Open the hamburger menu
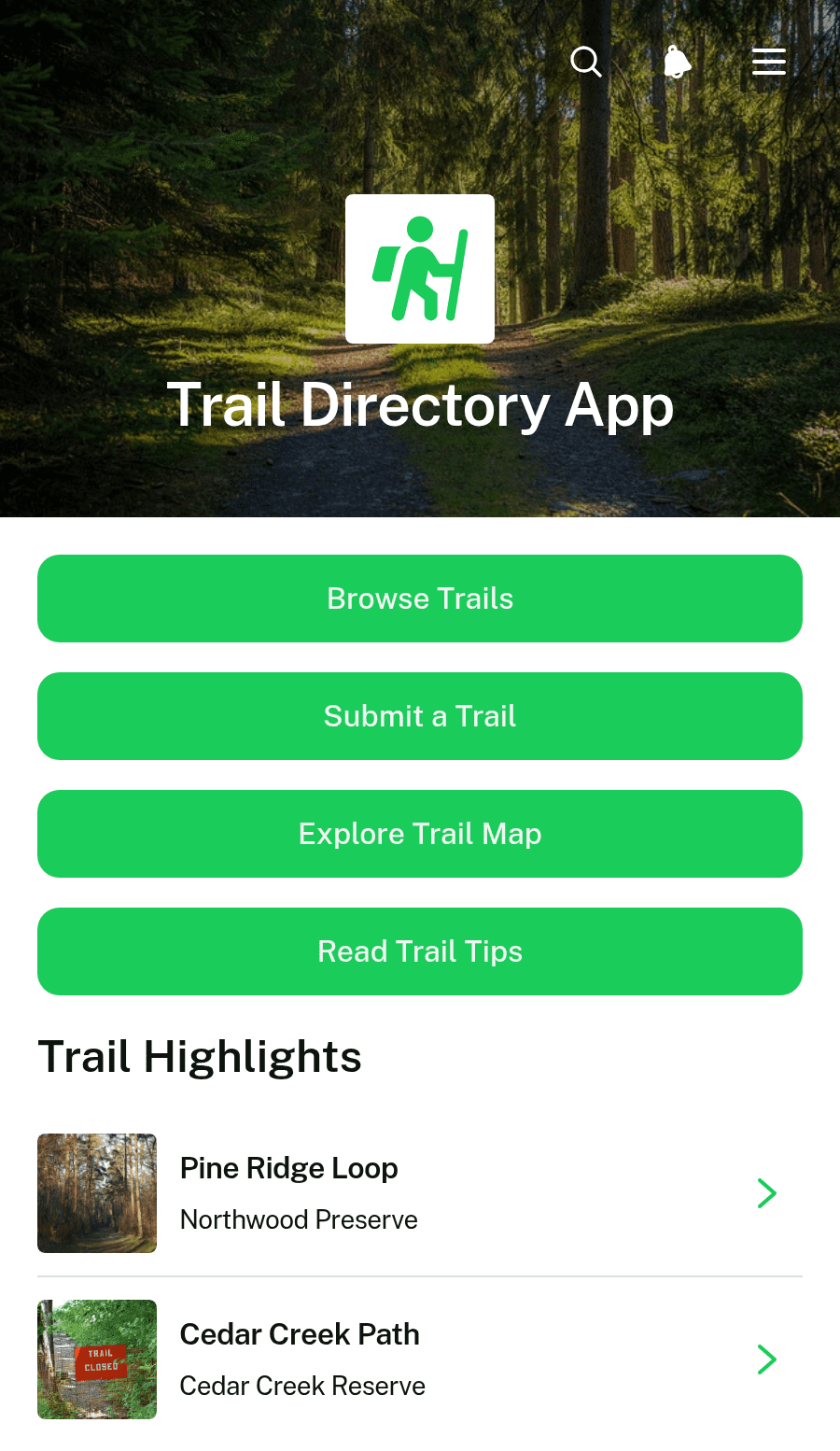Image resolution: width=840 pixels, height=1451 pixels. coord(769,62)
